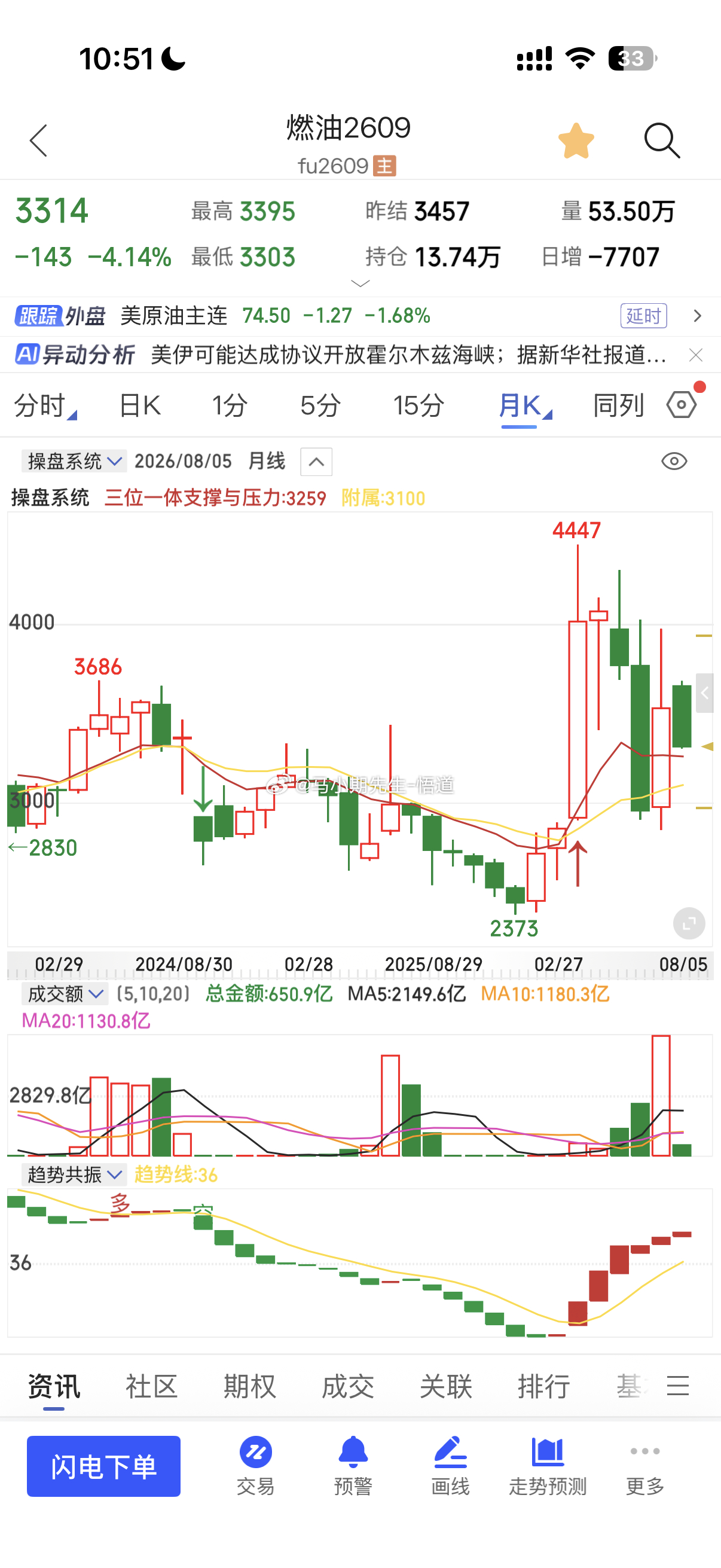The image size is (721, 1568).
Task: Open the 趋势共振 indicator dropdown
Action: click(74, 1174)
